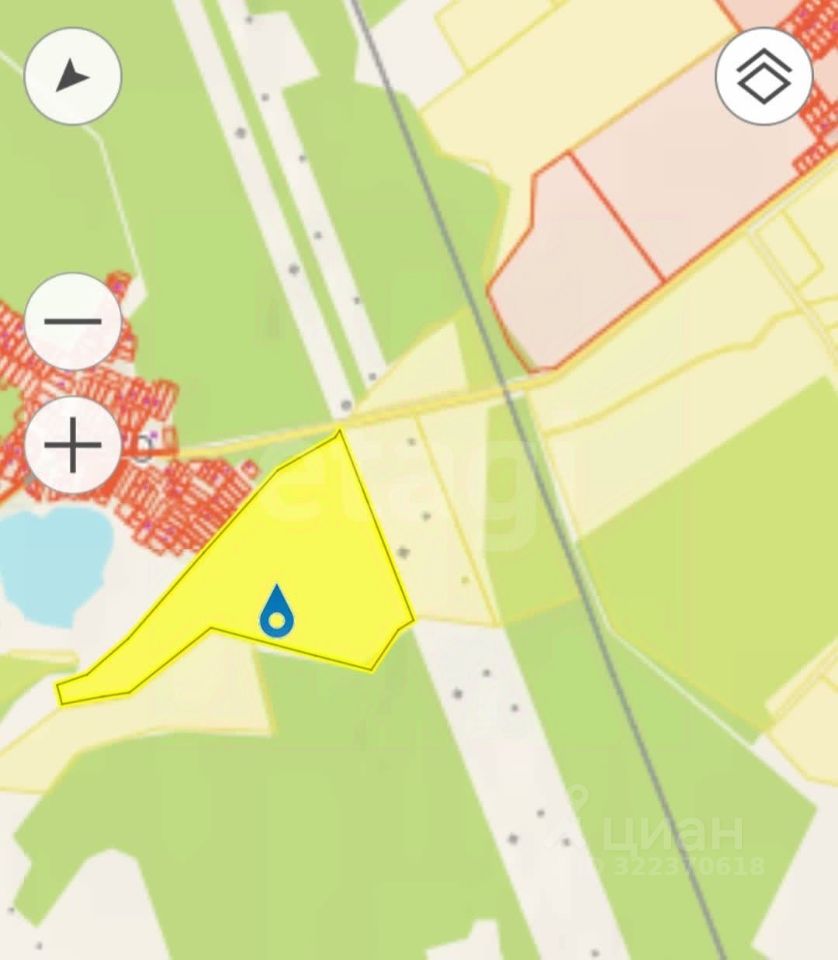Zoom in with the plus button
The width and height of the screenshot is (838, 960).
pyautogui.click(x=72, y=445)
